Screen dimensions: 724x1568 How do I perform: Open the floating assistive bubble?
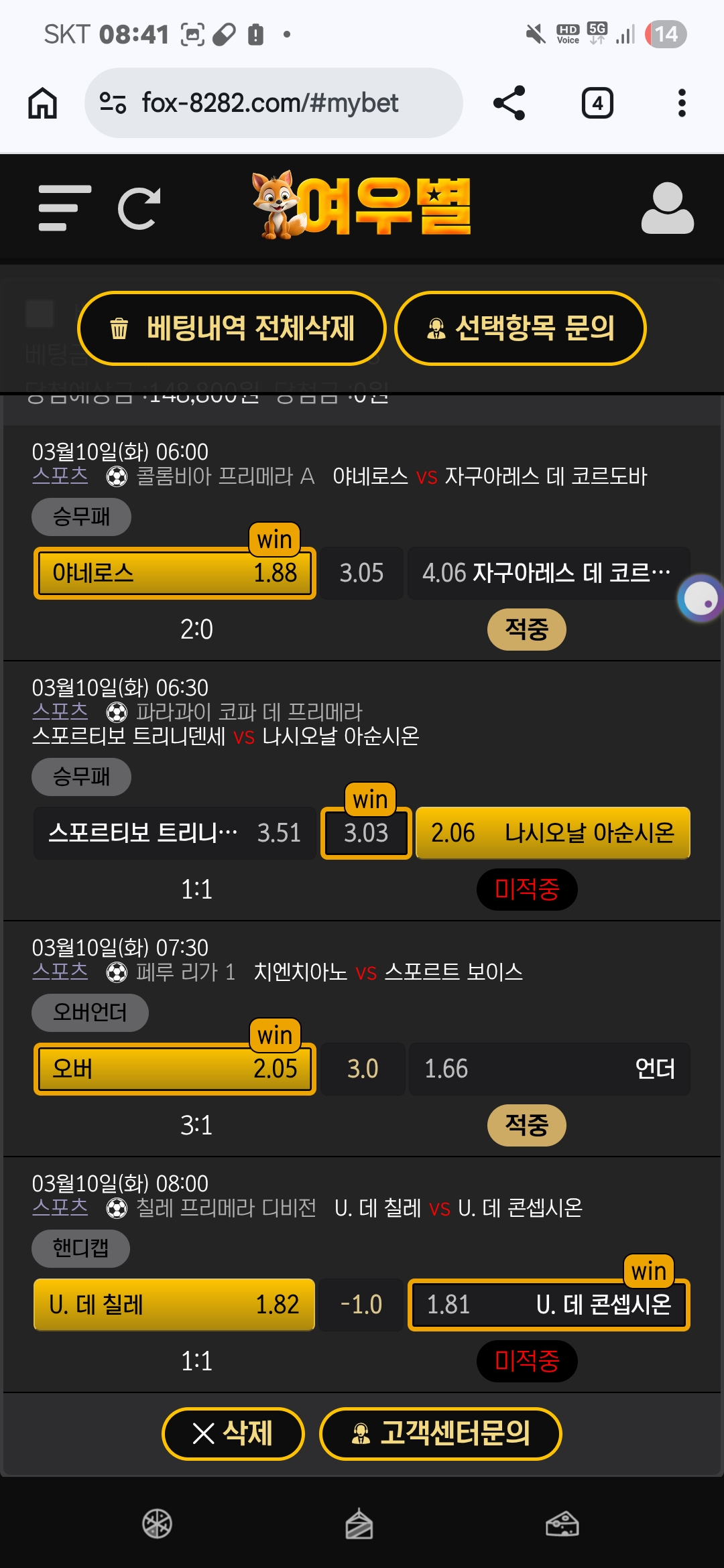point(701,598)
